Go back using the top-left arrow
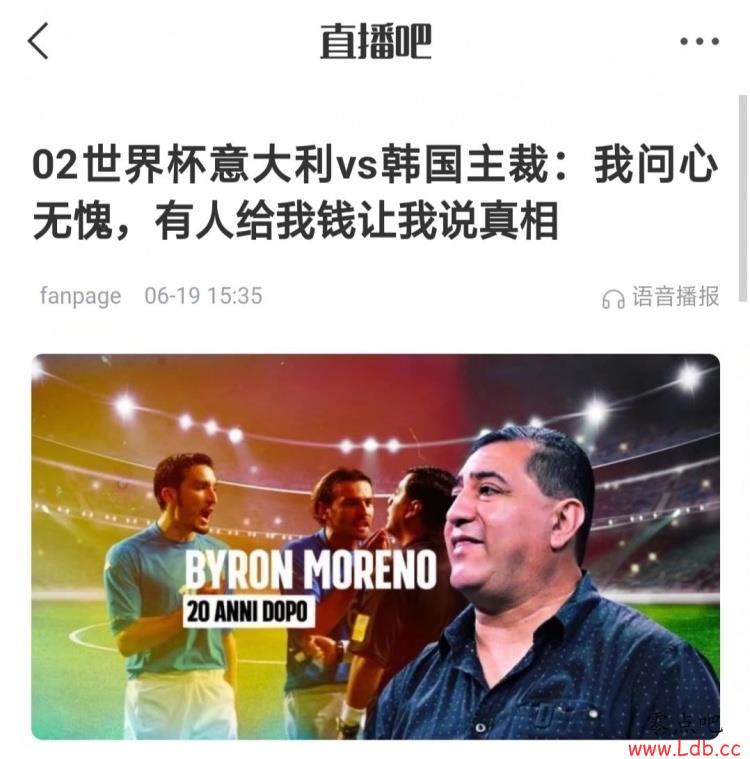Viewport: 750px width, 759px height. pyautogui.click(x=38, y=41)
